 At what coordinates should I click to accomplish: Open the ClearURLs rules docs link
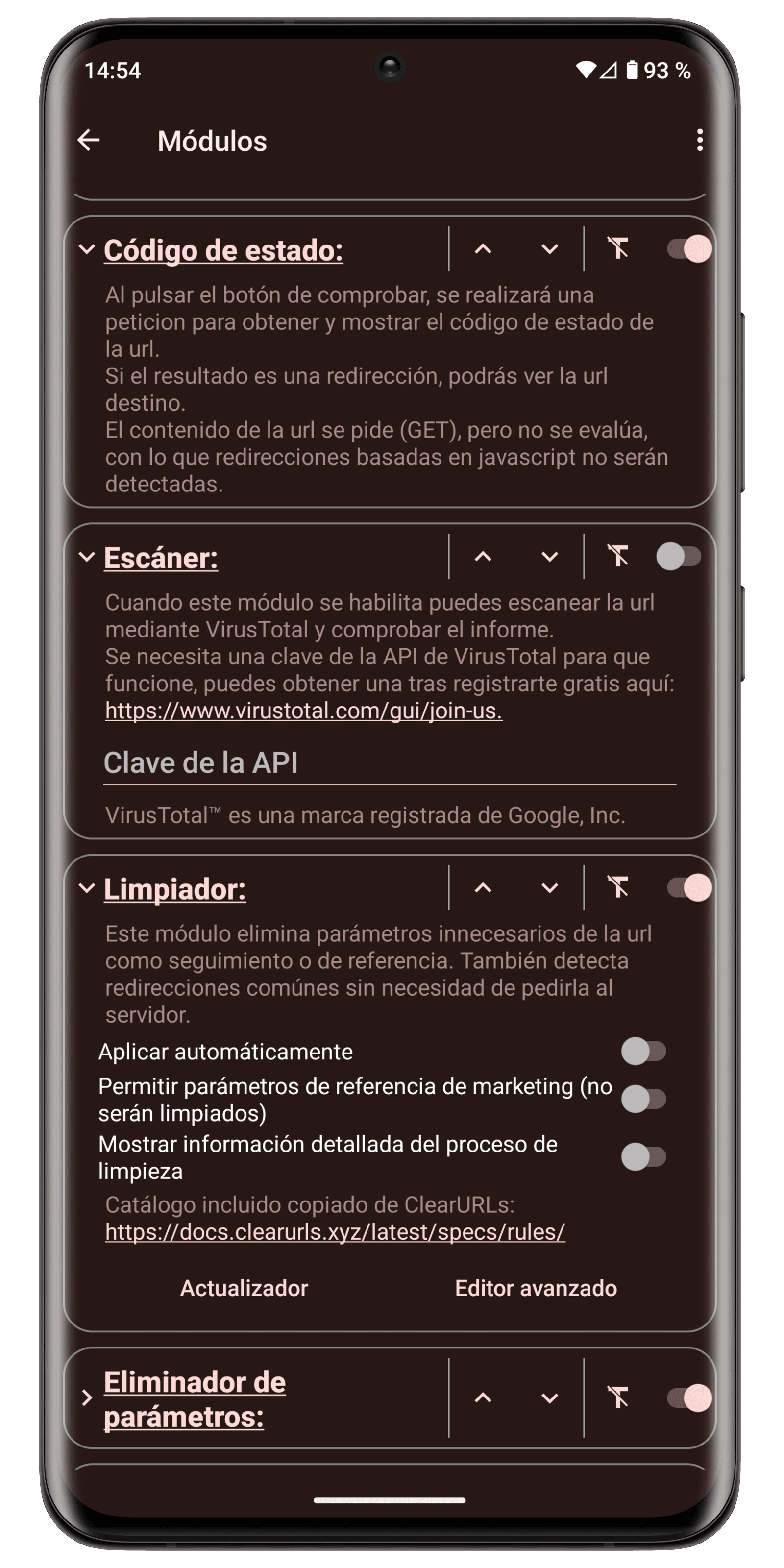click(335, 1231)
